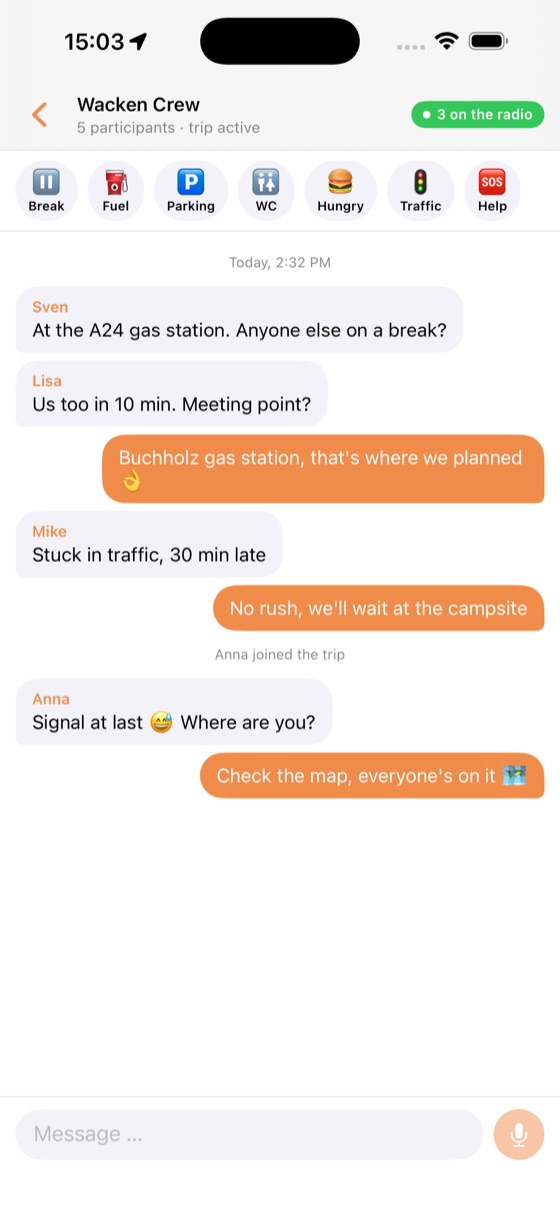Choose the Hungry quick reply
Screen dimensions: 560x1216
pos(341,191)
